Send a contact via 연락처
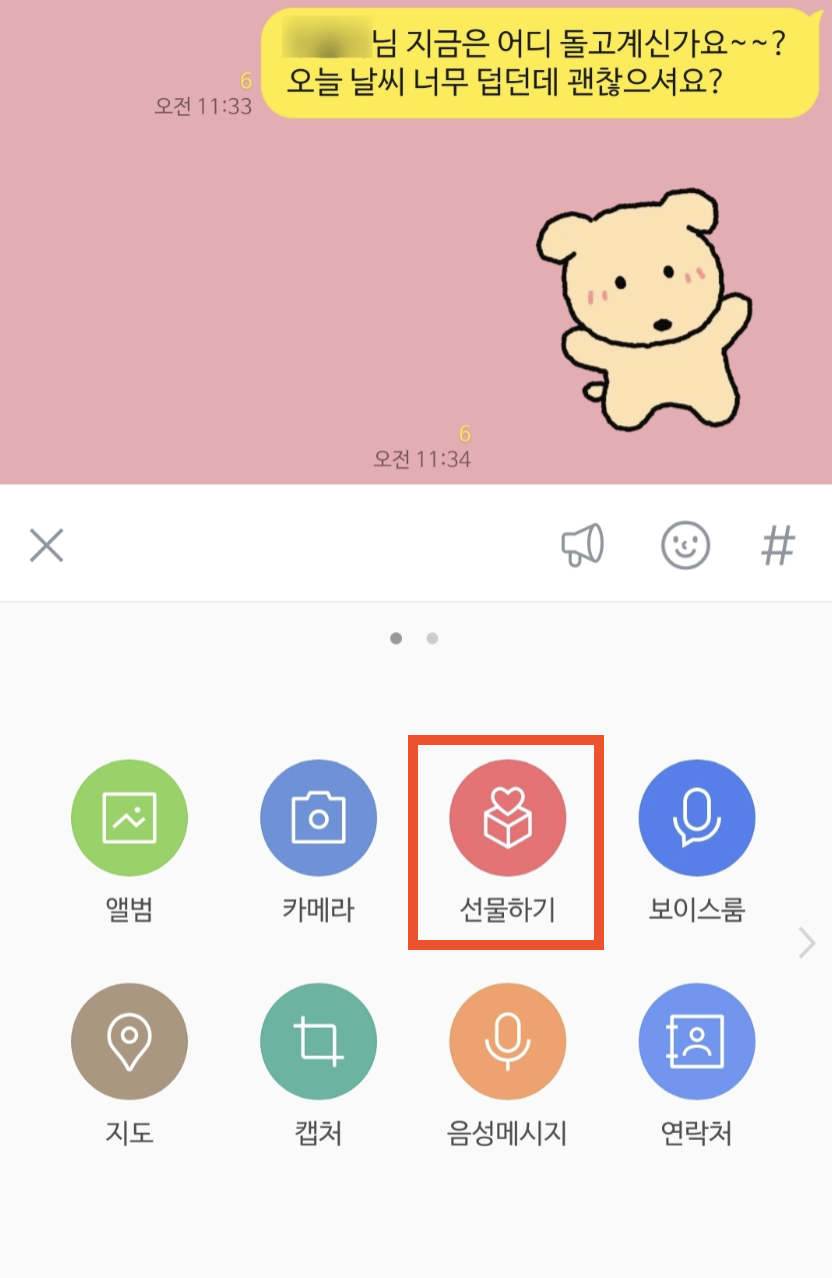The width and height of the screenshot is (832, 1278). [696, 1042]
